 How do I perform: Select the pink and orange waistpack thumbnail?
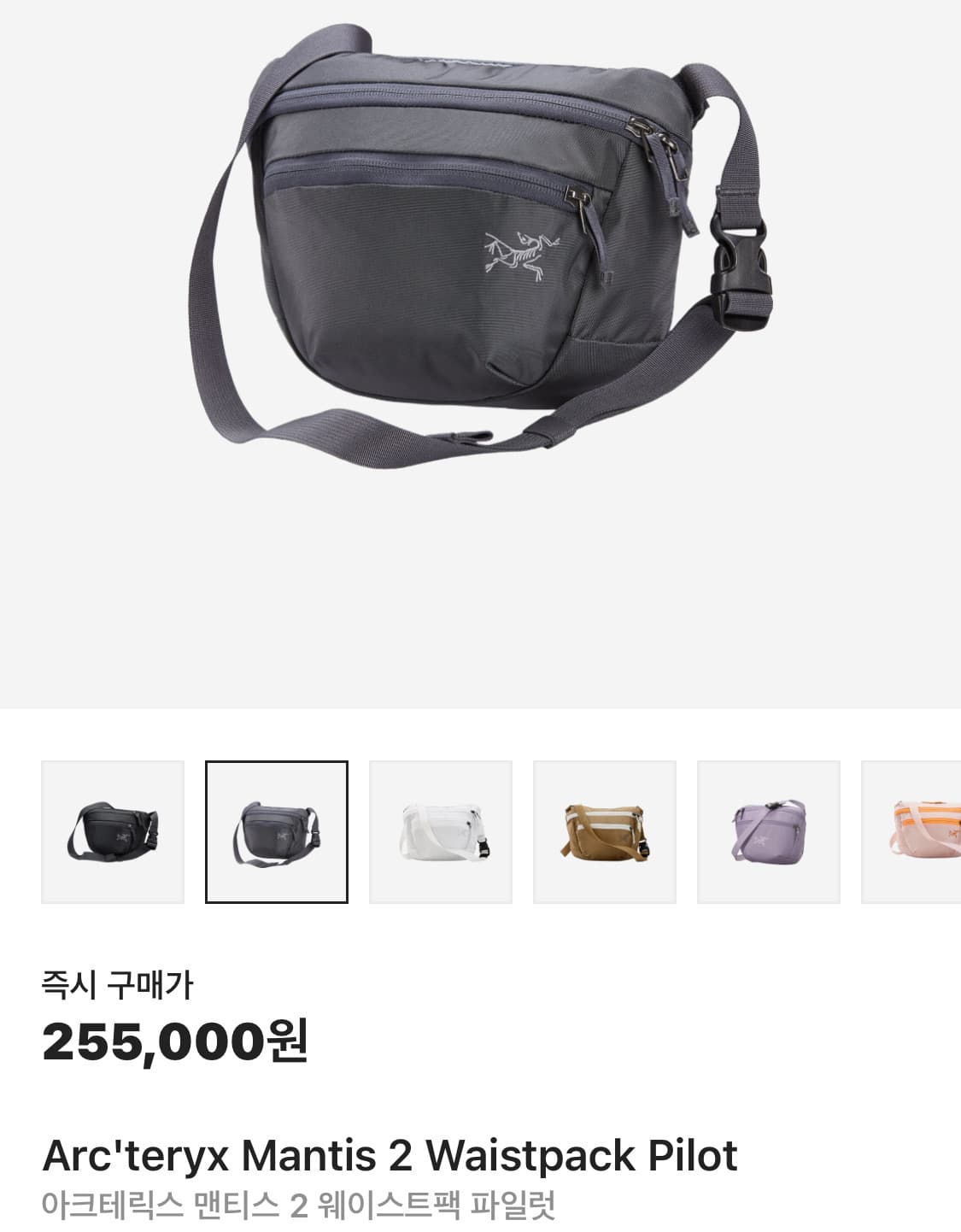click(911, 832)
